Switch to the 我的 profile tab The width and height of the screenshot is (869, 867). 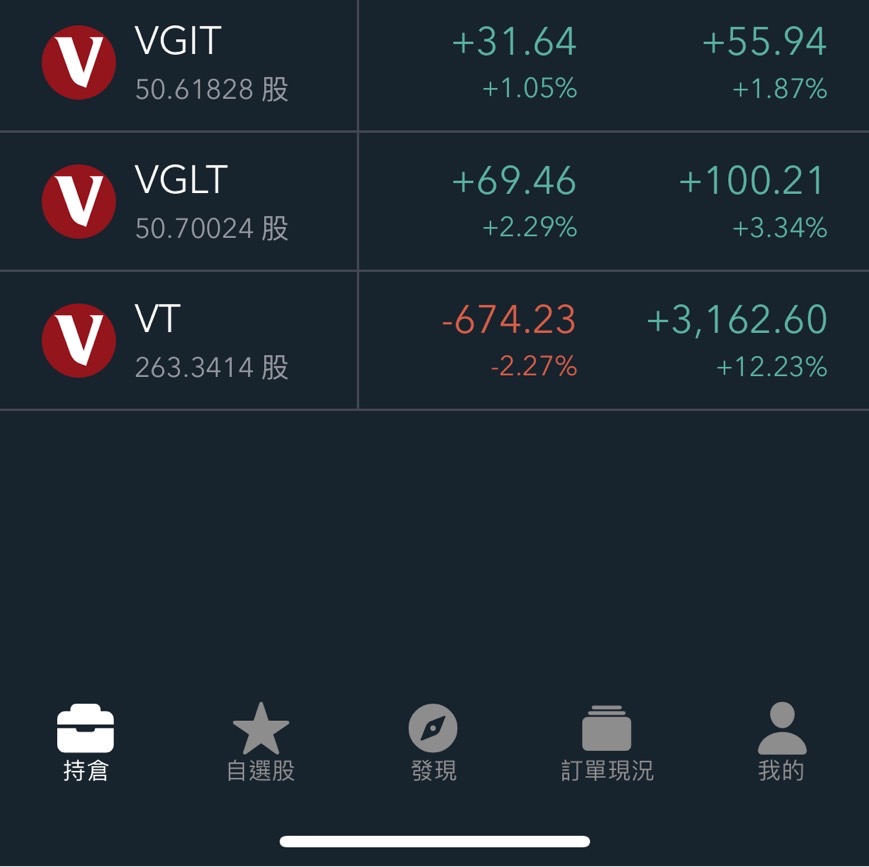click(781, 743)
